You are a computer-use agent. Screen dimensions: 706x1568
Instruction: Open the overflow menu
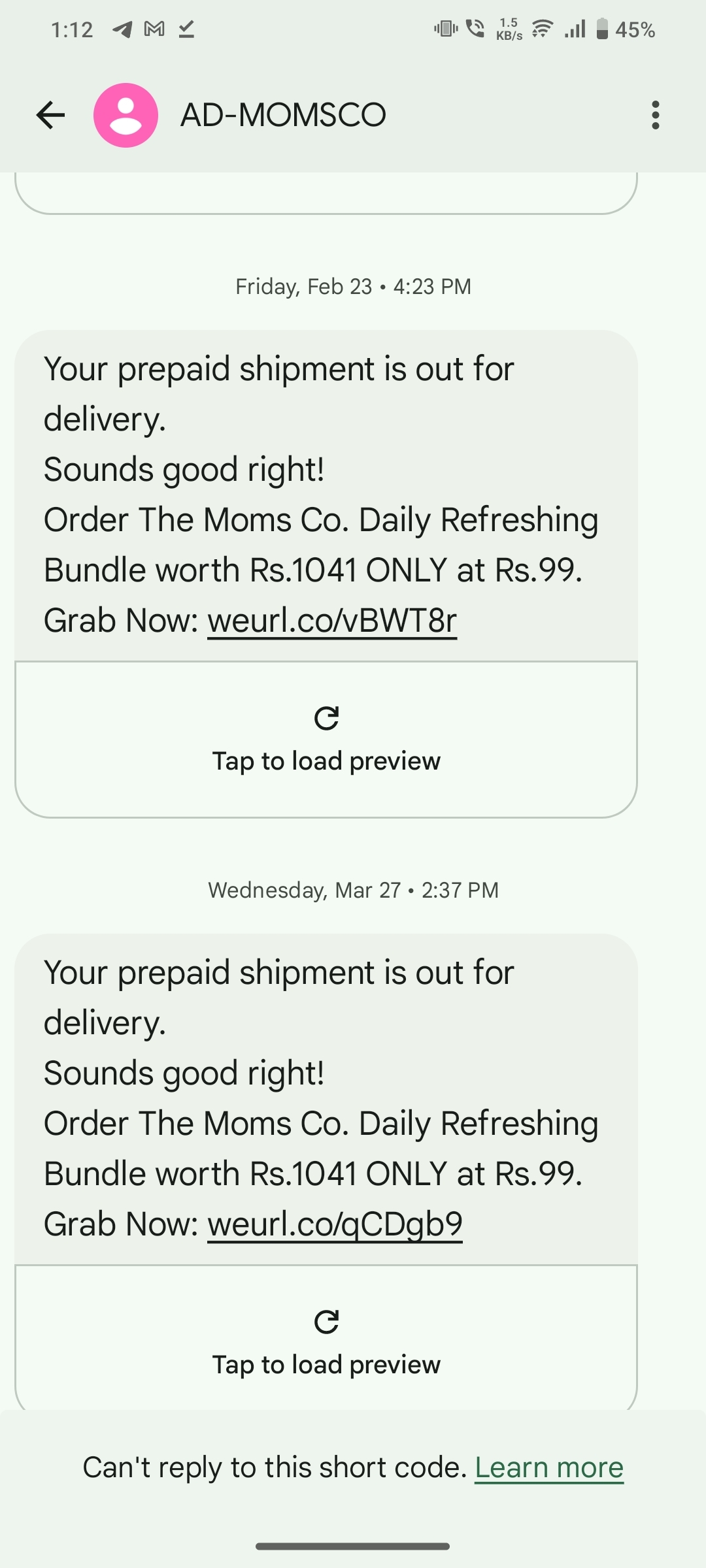point(655,115)
